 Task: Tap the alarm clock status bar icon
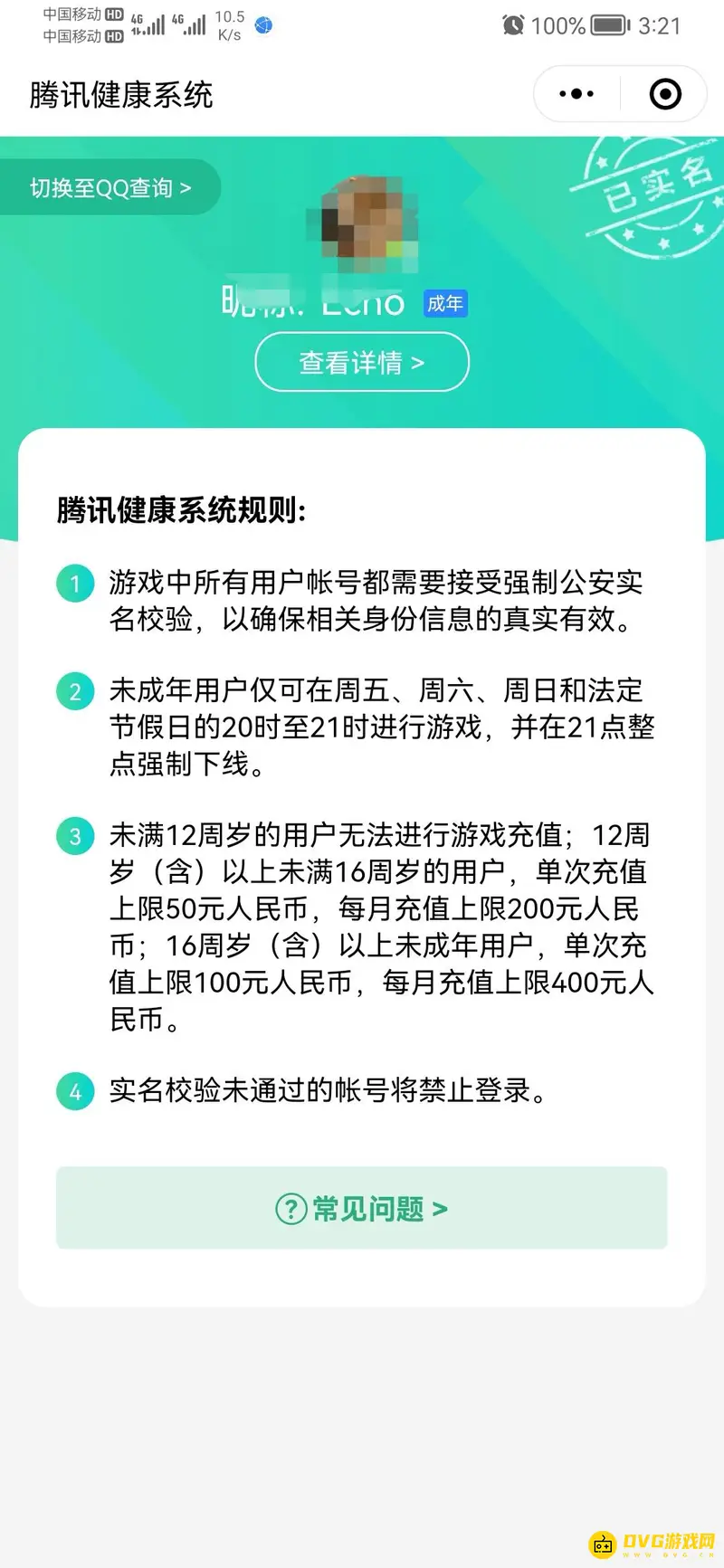[x=512, y=25]
